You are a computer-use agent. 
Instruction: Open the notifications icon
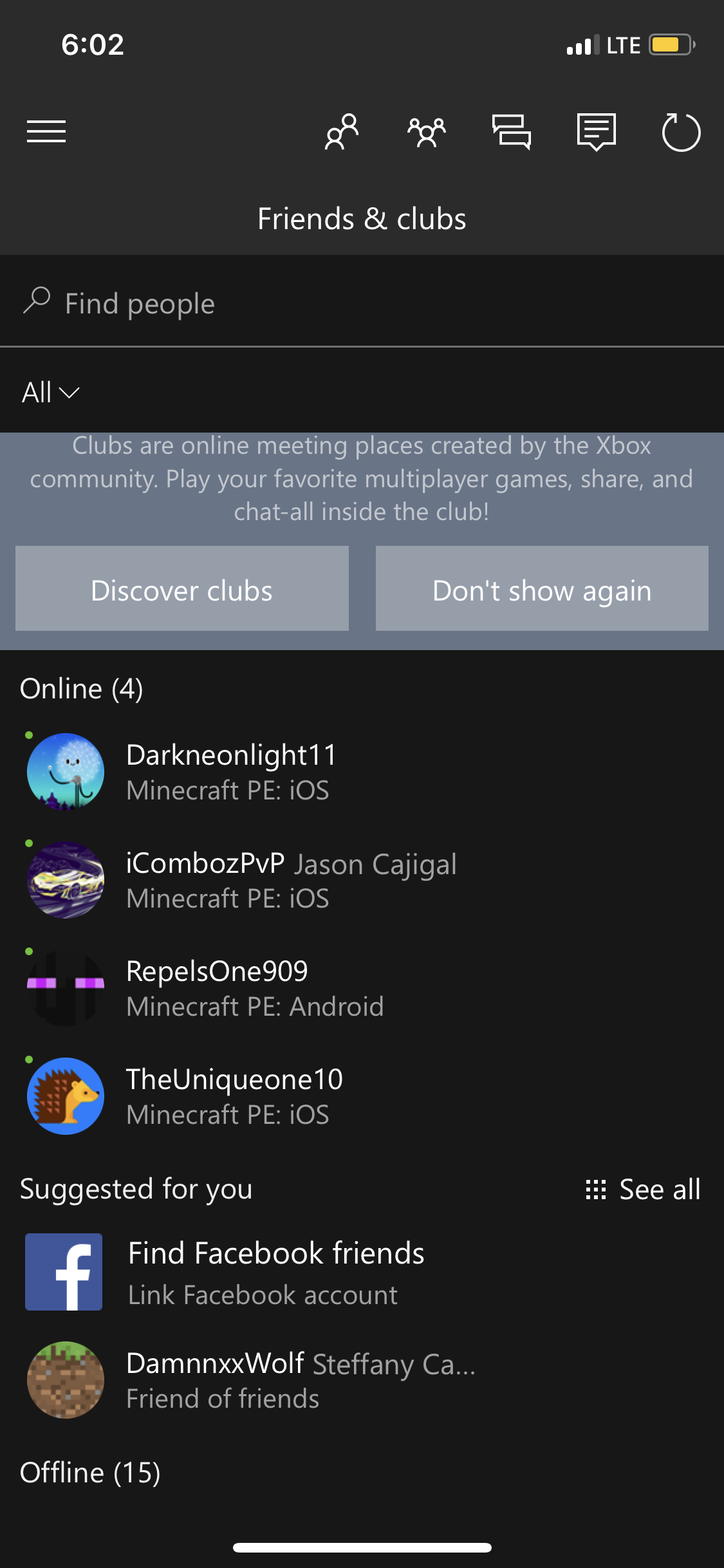pyautogui.click(x=597, y=132)
